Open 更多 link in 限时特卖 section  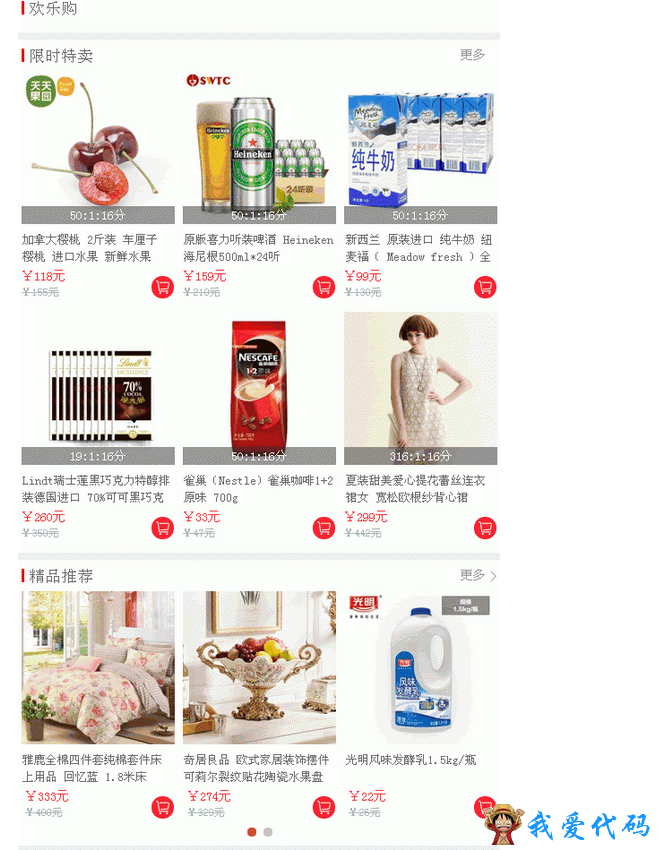(x=472, y=55)
